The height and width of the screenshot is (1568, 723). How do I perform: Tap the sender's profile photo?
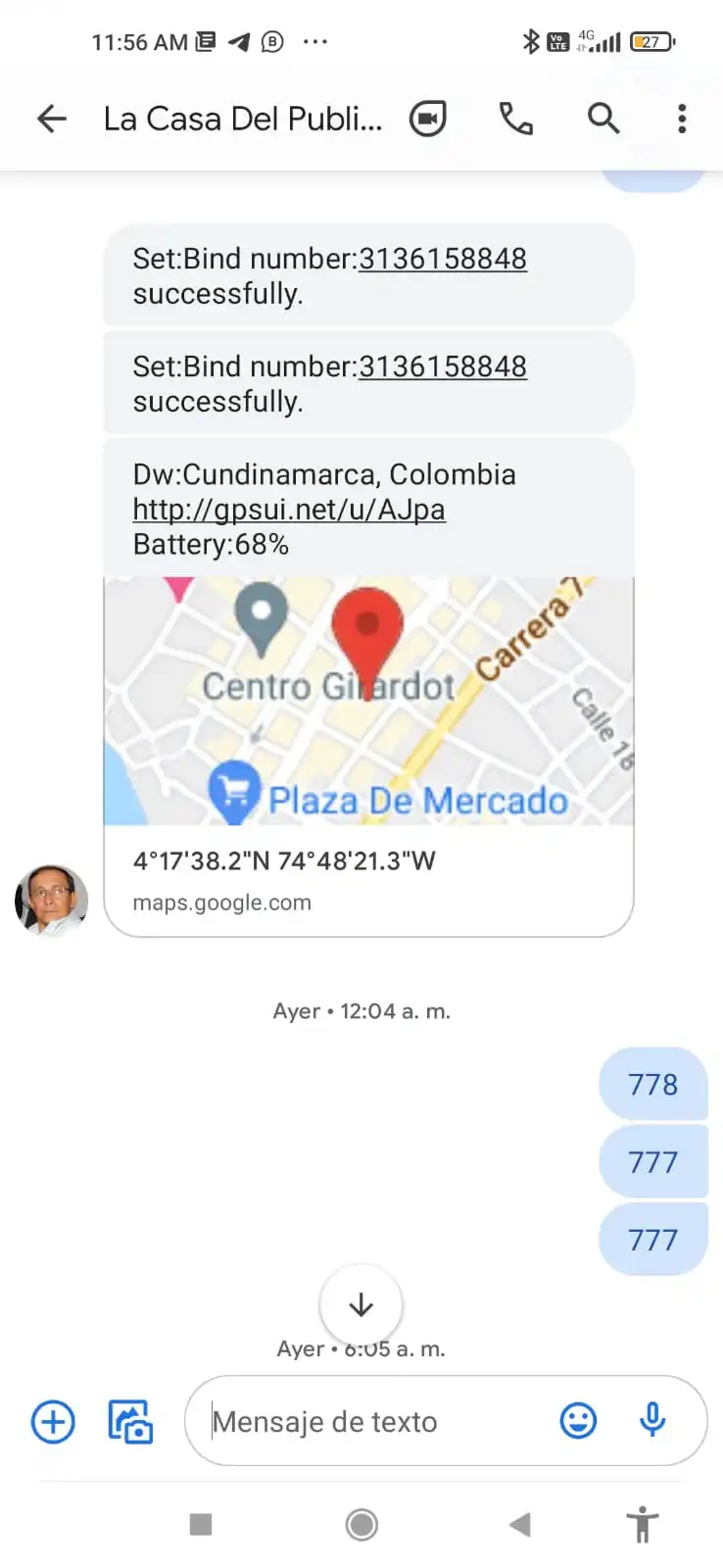(x=52, y=900)
